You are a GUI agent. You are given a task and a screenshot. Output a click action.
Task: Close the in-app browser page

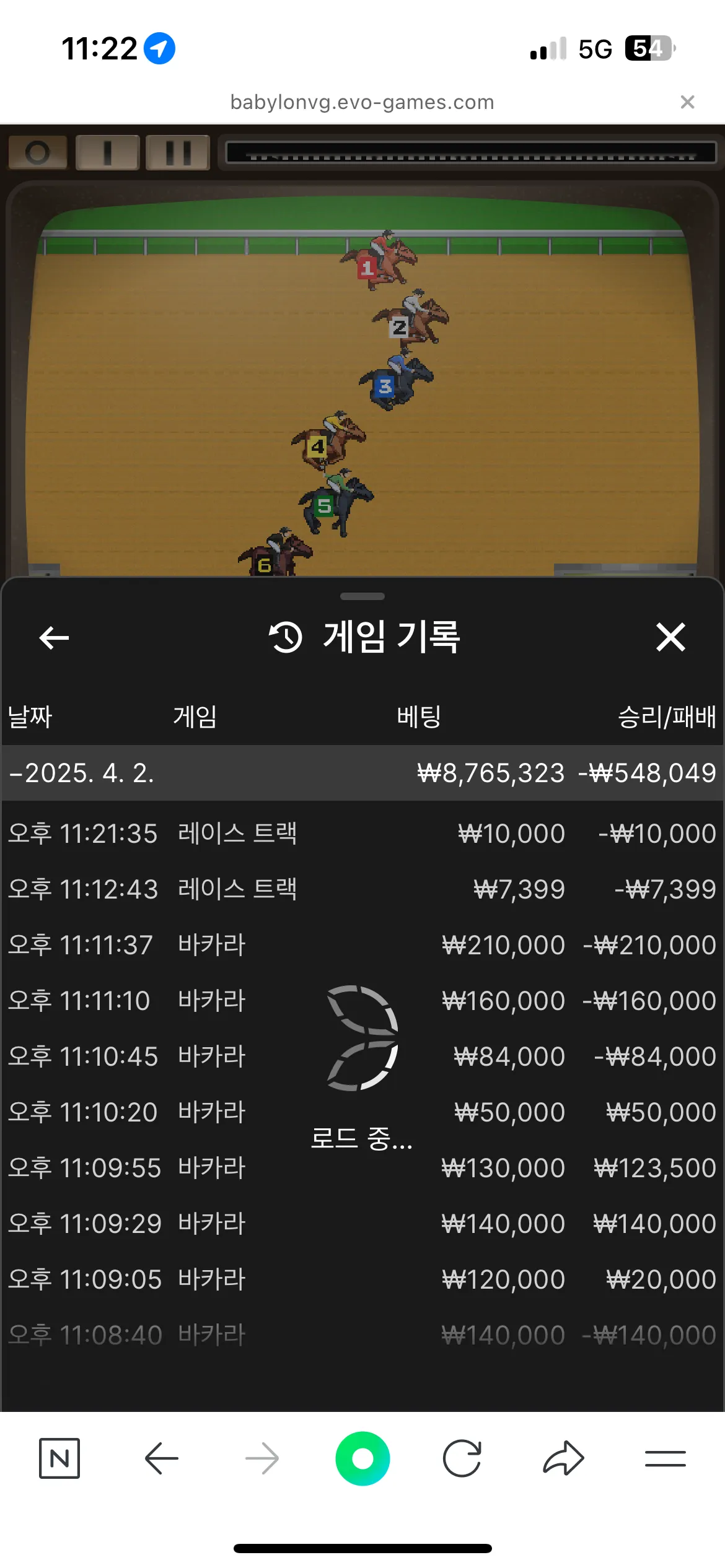pos(687,102)
